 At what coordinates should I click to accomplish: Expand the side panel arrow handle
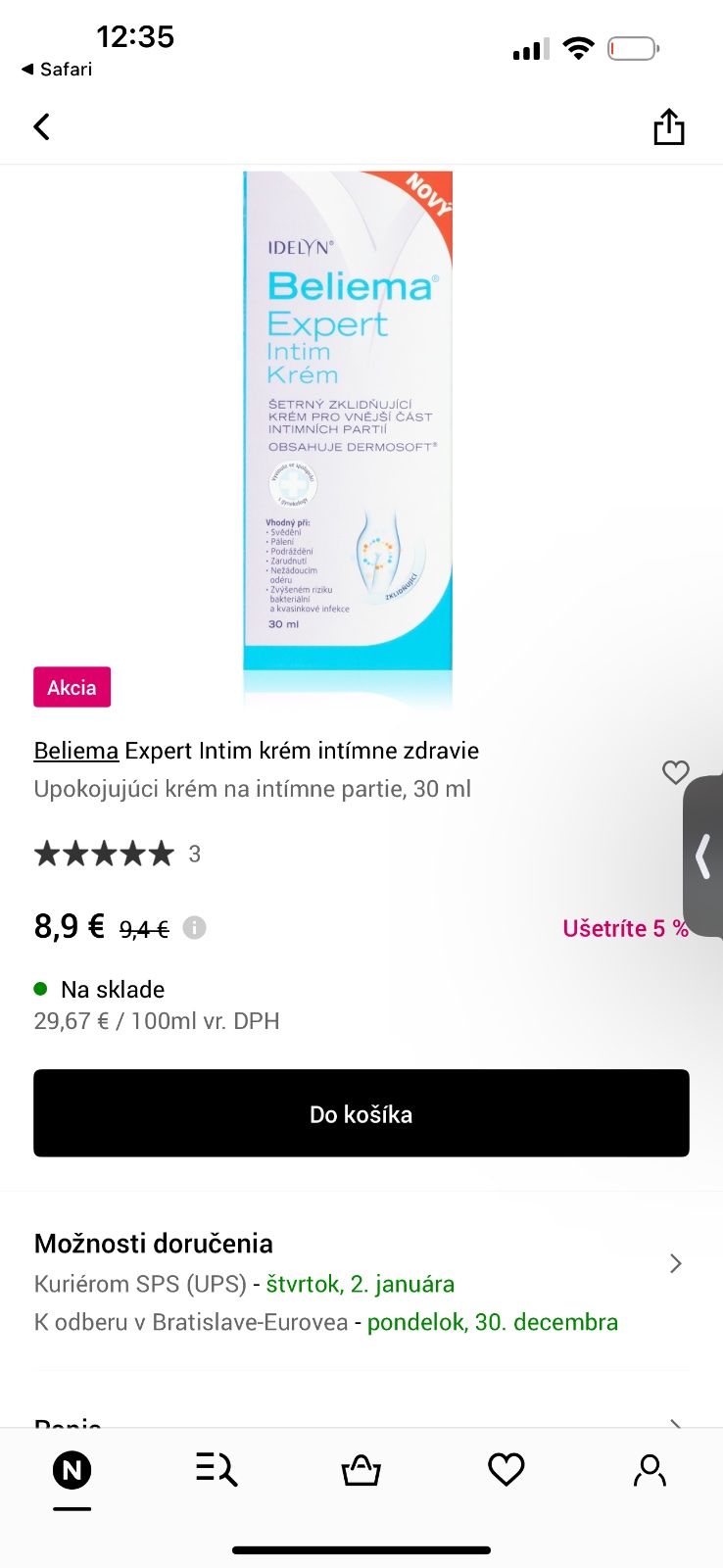coord(703,857)
